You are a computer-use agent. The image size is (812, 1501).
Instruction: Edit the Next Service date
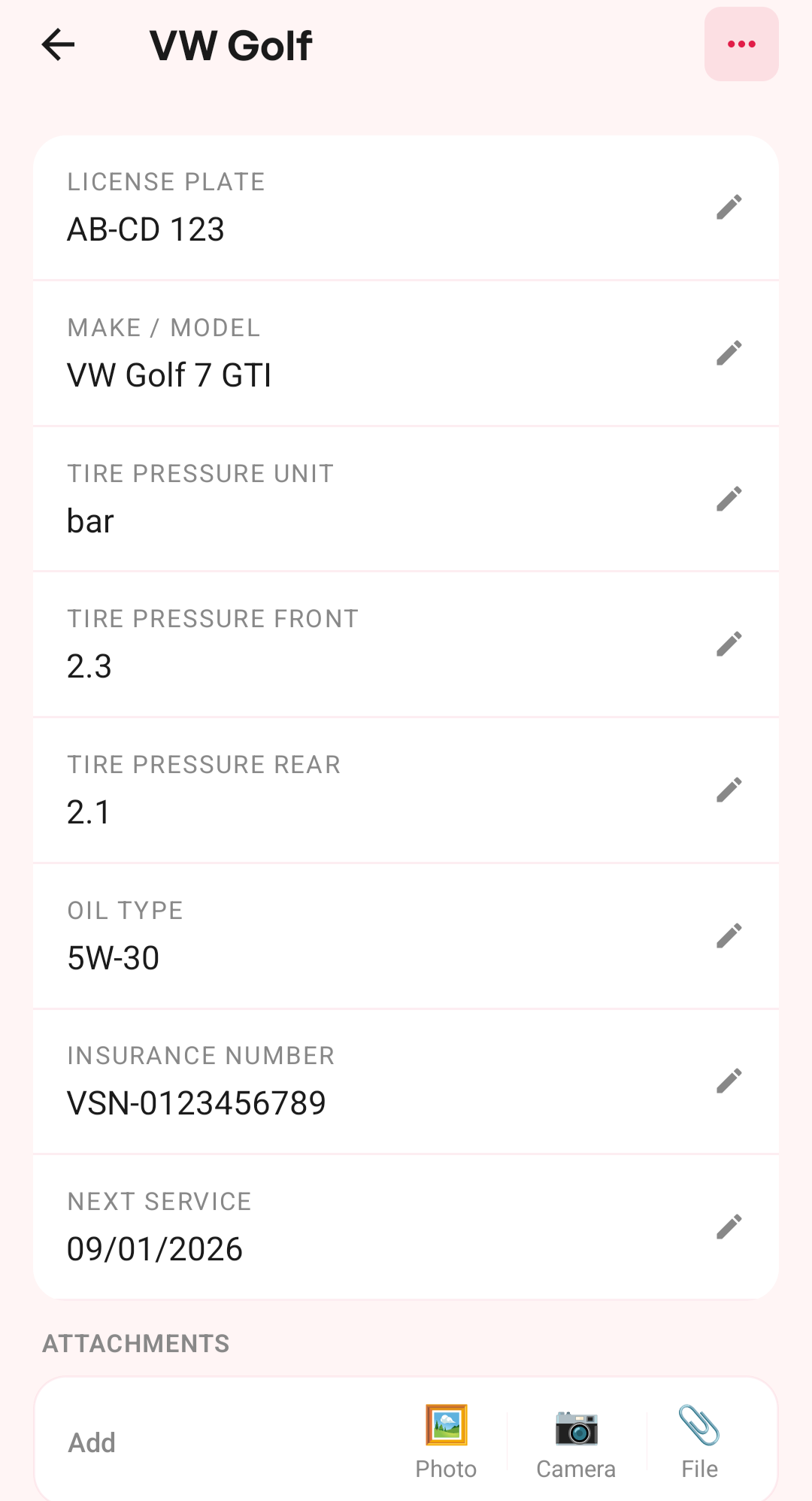[x=729, y=1227]
